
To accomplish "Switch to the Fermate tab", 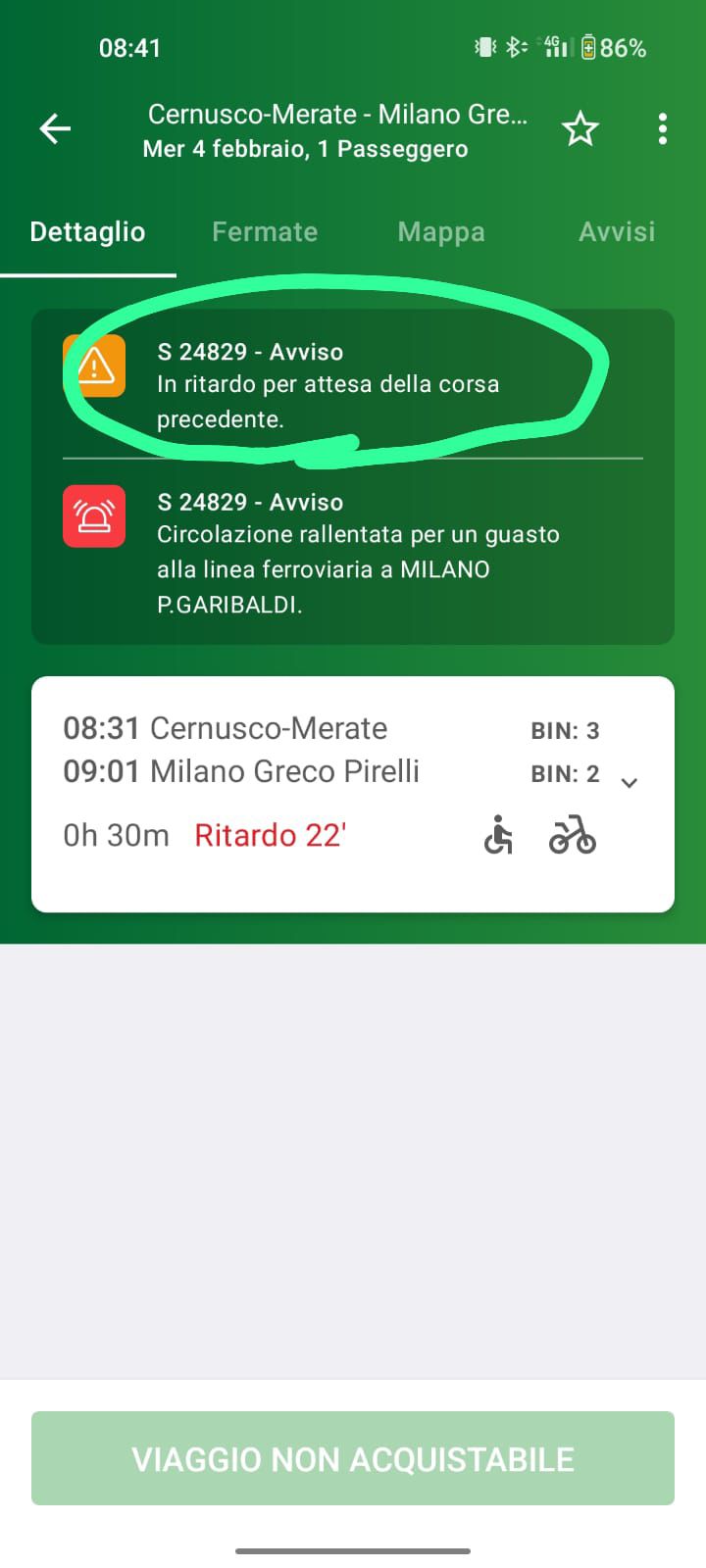I will (x=265, y=232).
